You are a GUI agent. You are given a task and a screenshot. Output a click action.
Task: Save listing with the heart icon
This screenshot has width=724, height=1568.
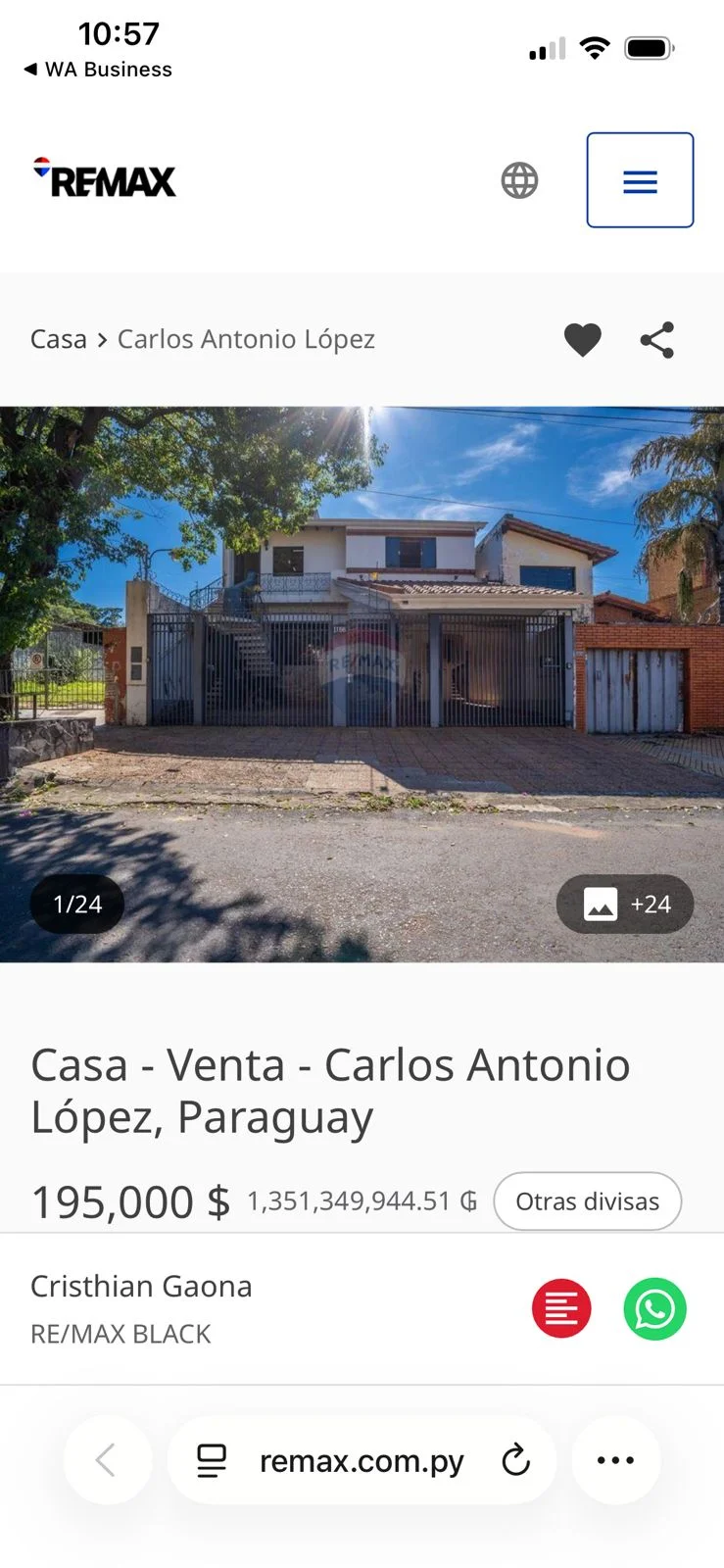point(582,340)
